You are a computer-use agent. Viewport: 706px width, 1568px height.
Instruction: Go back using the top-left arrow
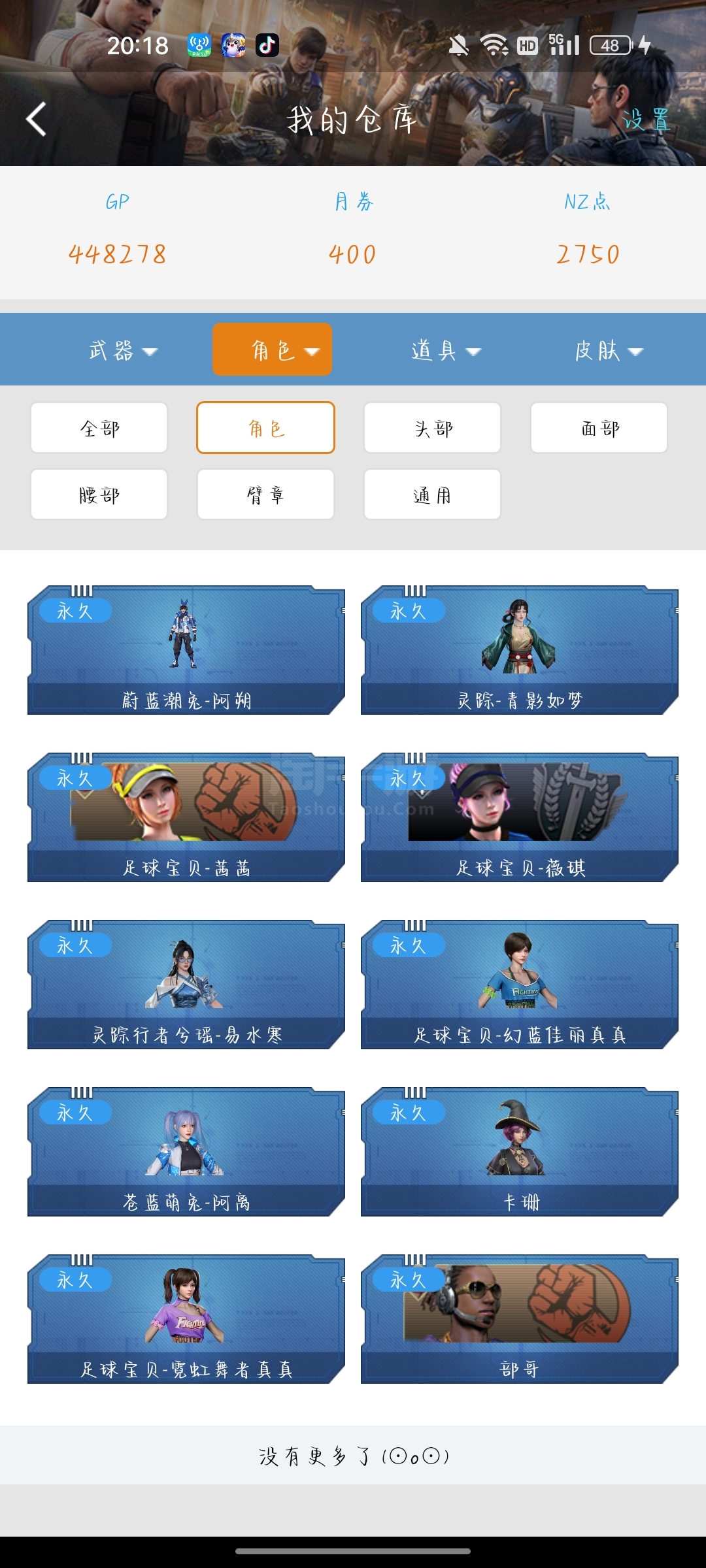tap(37, 119)
